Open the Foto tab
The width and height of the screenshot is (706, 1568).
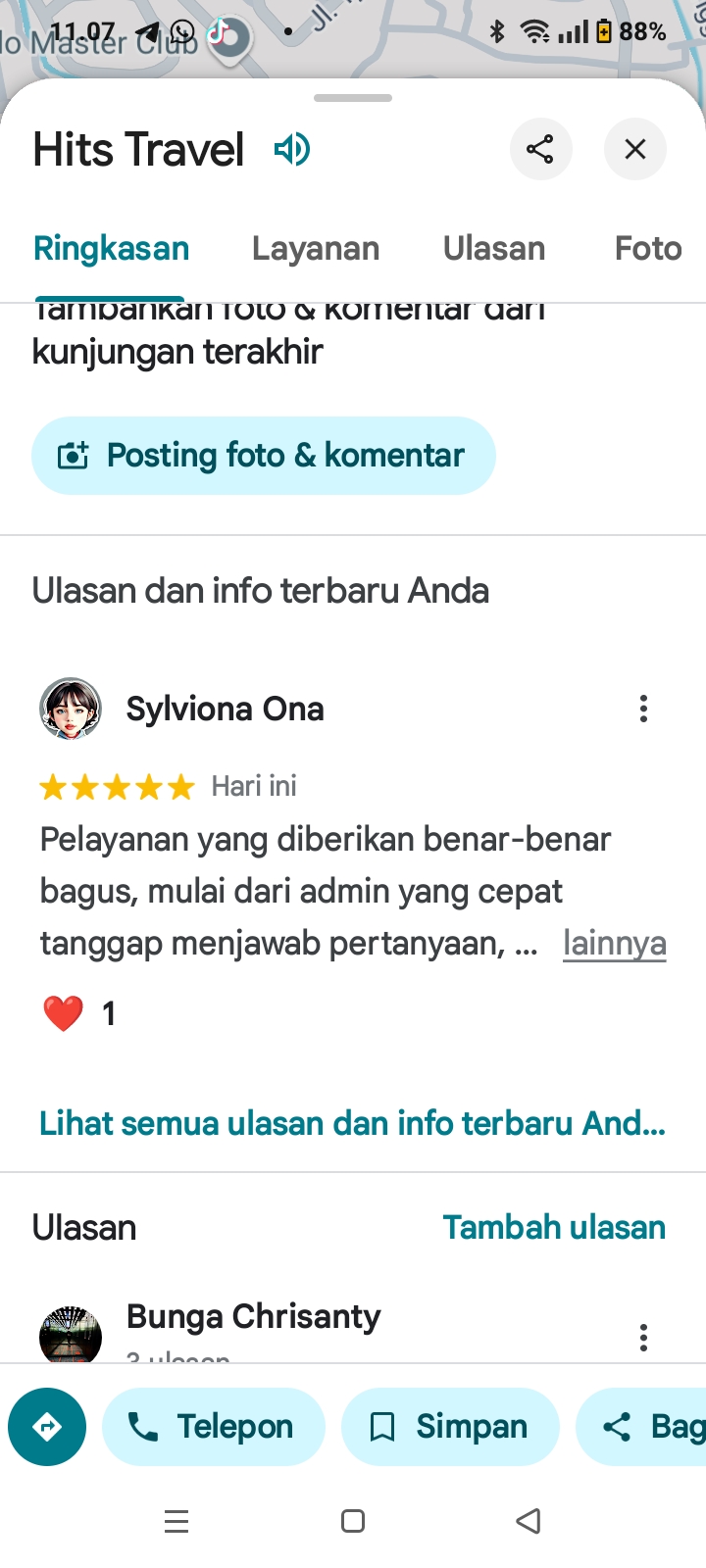[648, 249]
